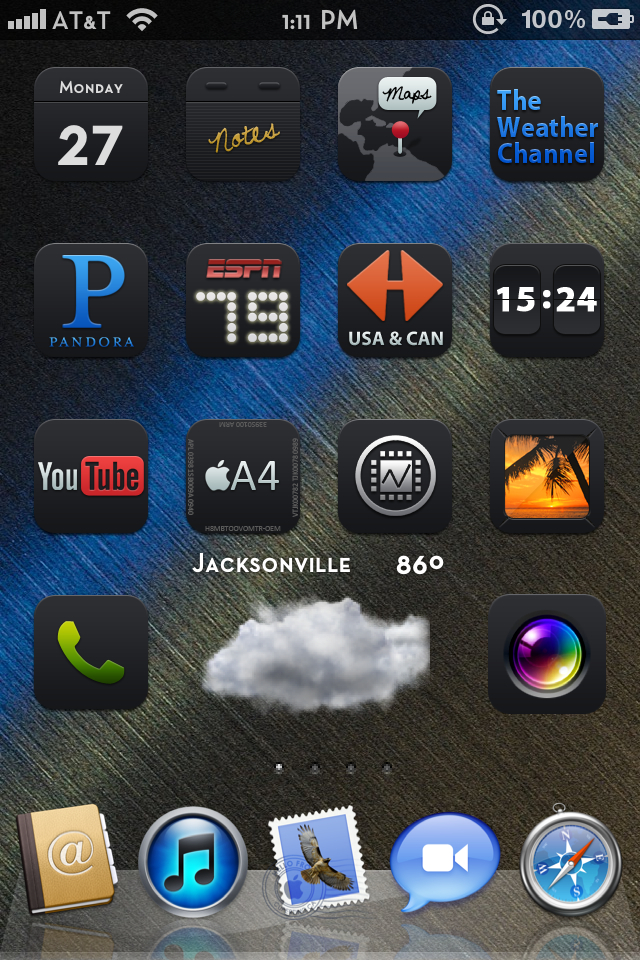Open the Calendar app showing Monday 27
Image resolution: width=640 pixels, height=960 pixels.
click(91, 125)
